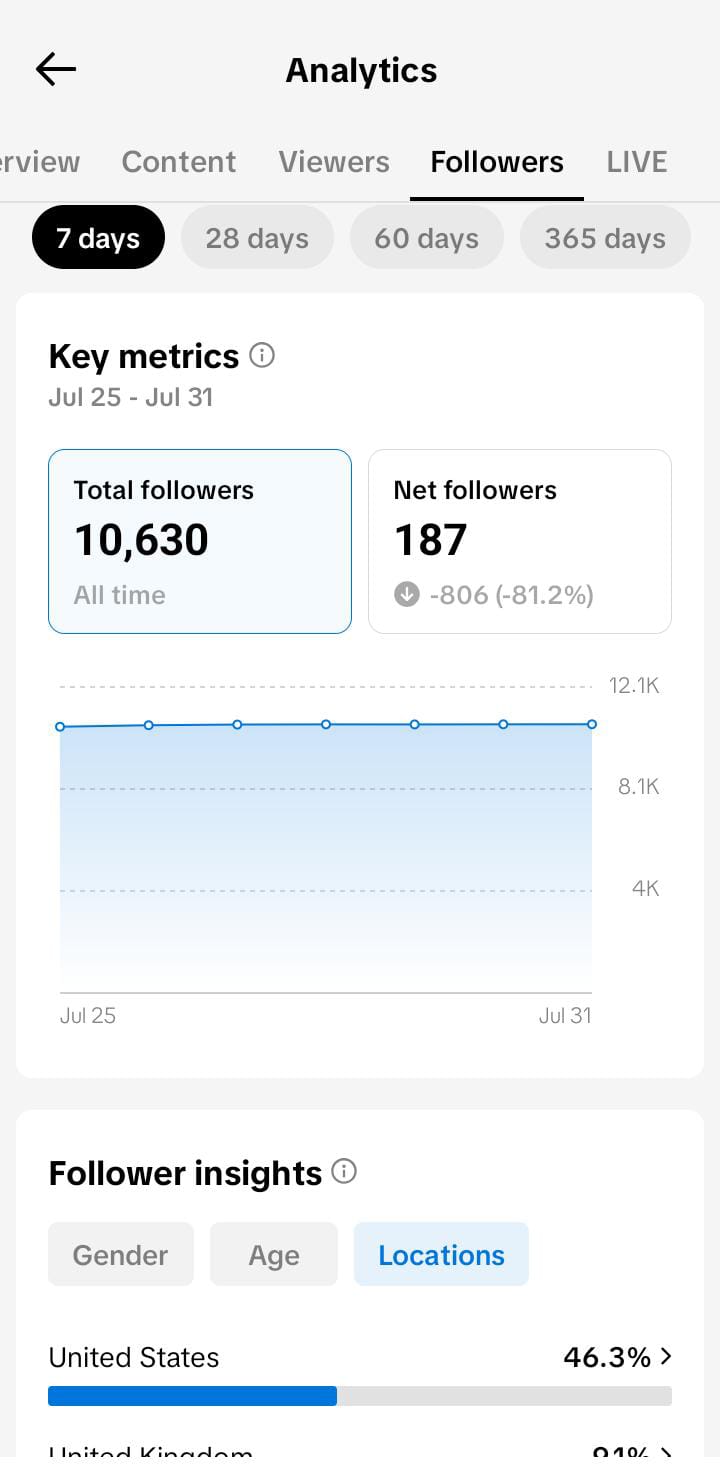
Task: Open United States location details
Action: click(x=360, y=1372)
